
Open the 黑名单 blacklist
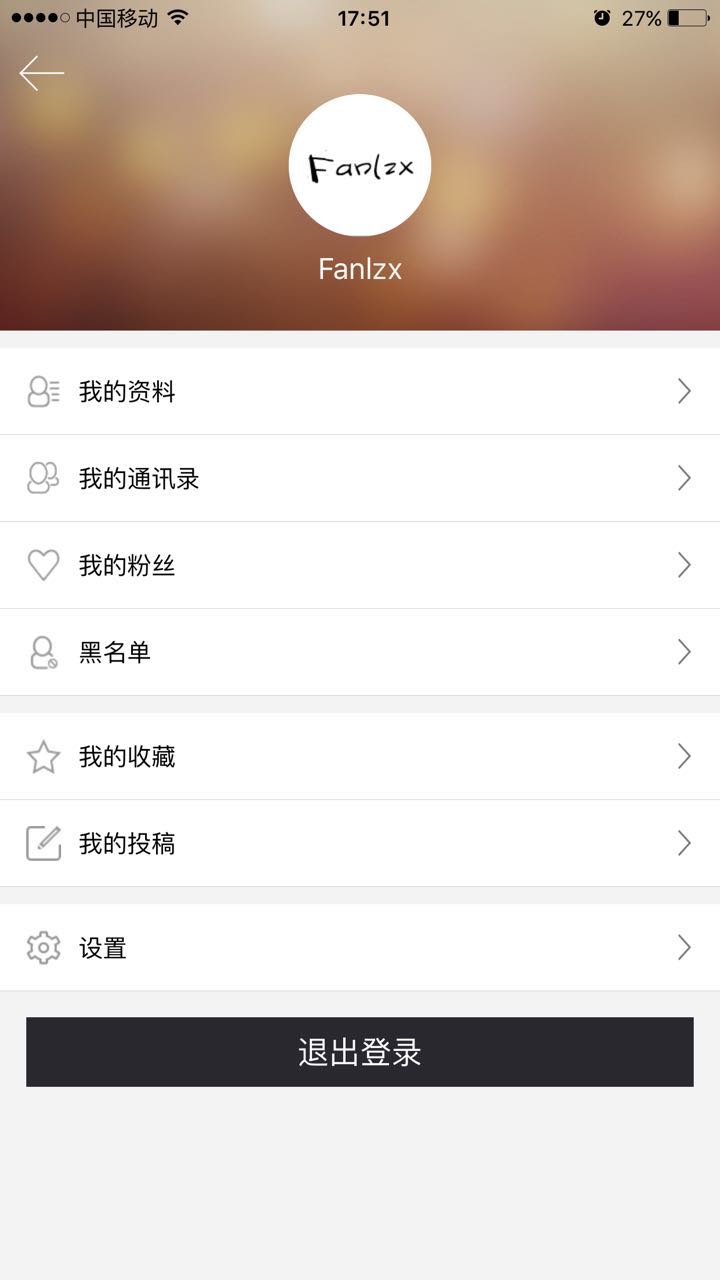click(x=360, y=652)
